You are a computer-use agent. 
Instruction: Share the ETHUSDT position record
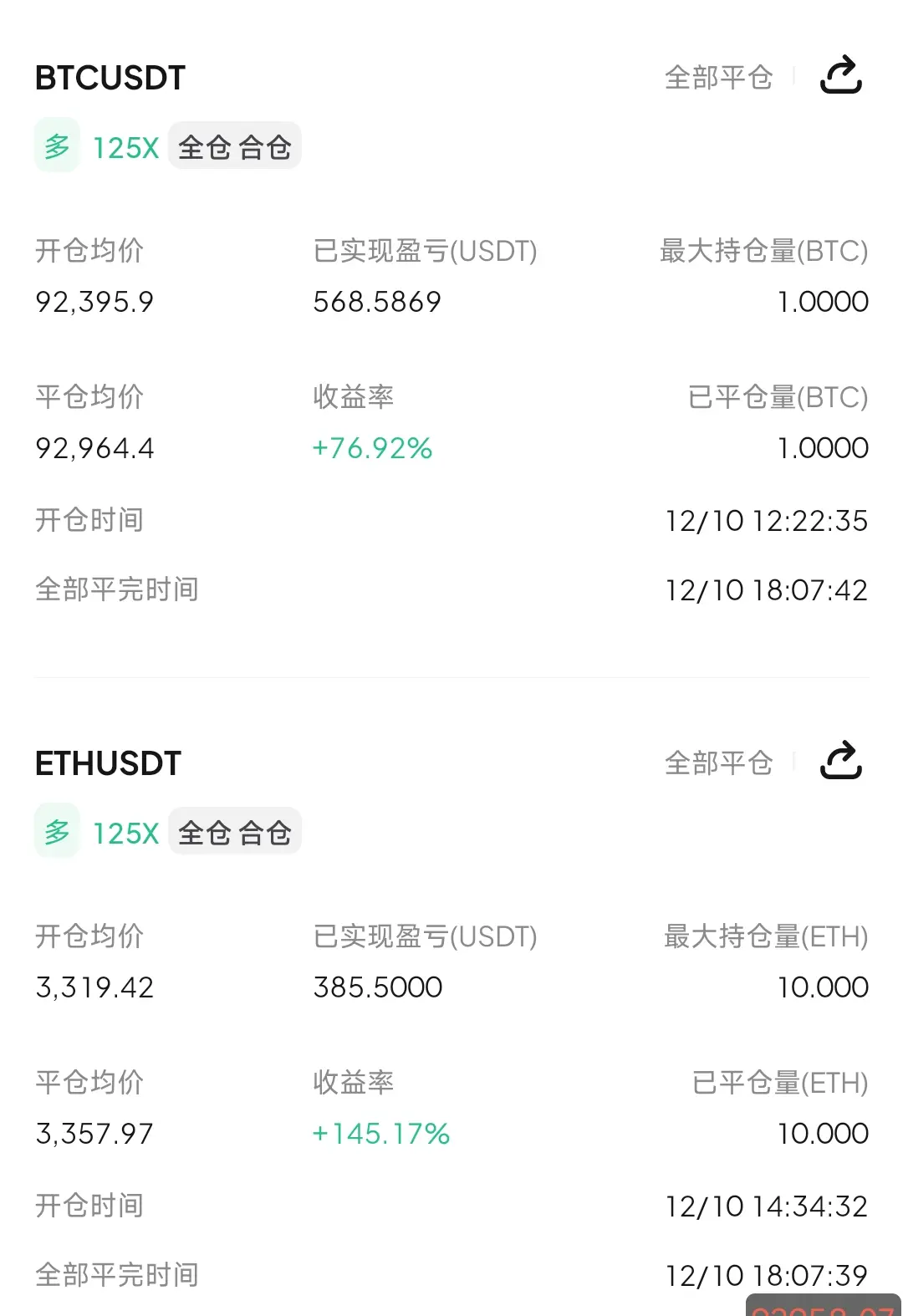point(840,761)
